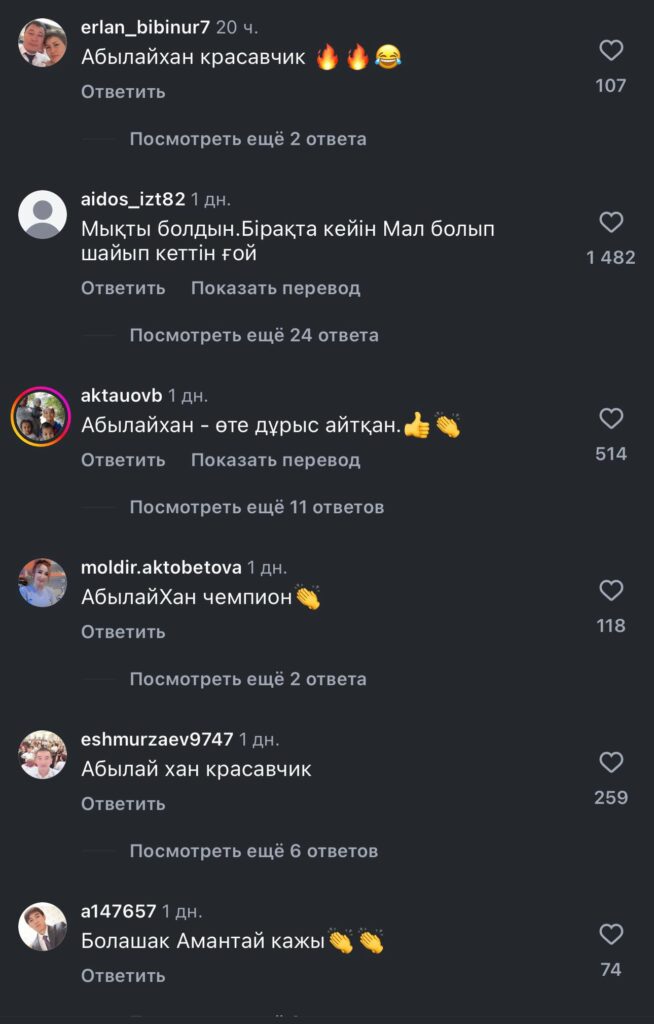Reply to erlan_bibinur7's comment
This screenshot has height=1024, width=654.
pos(123,92)
